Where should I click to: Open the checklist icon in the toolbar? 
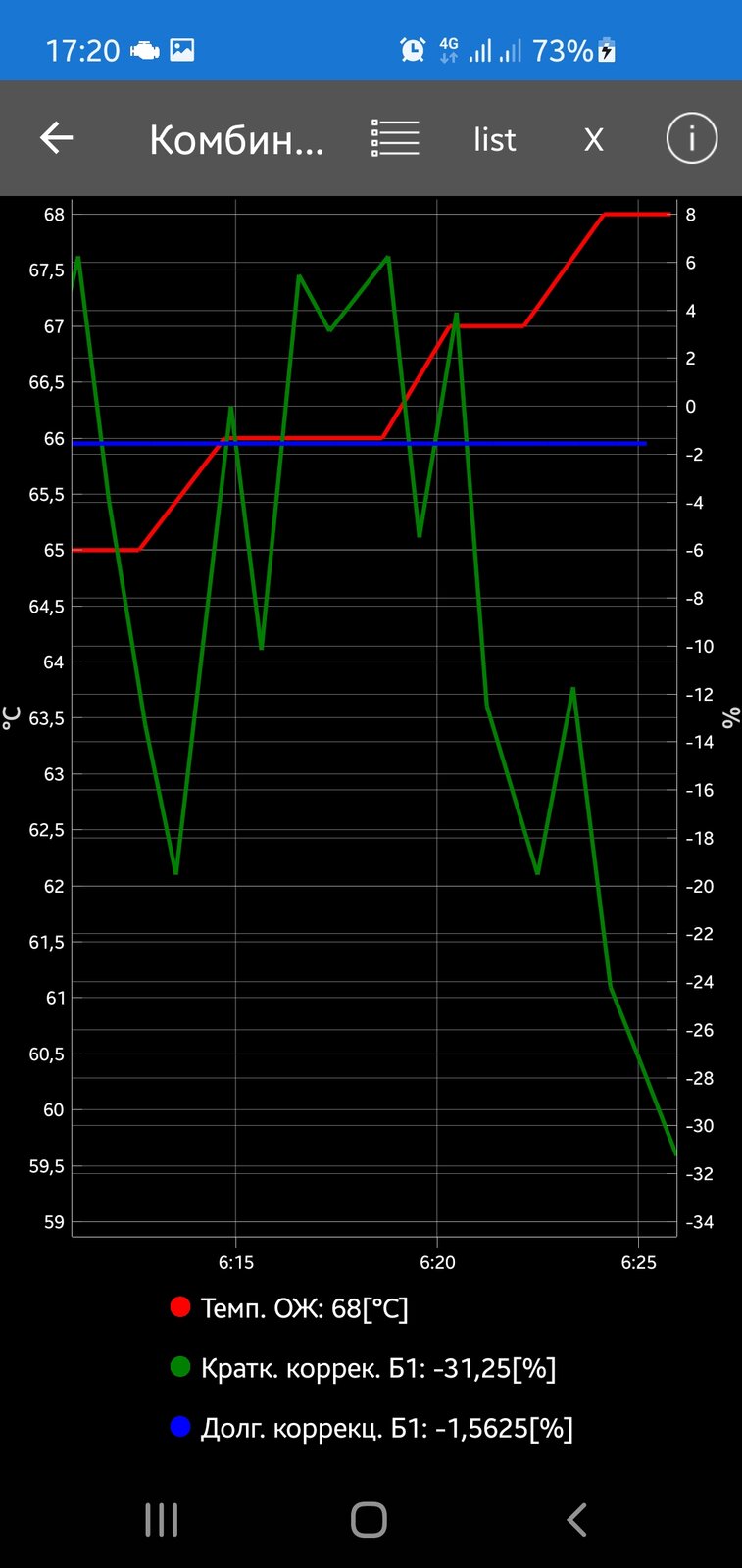(395, 138)
